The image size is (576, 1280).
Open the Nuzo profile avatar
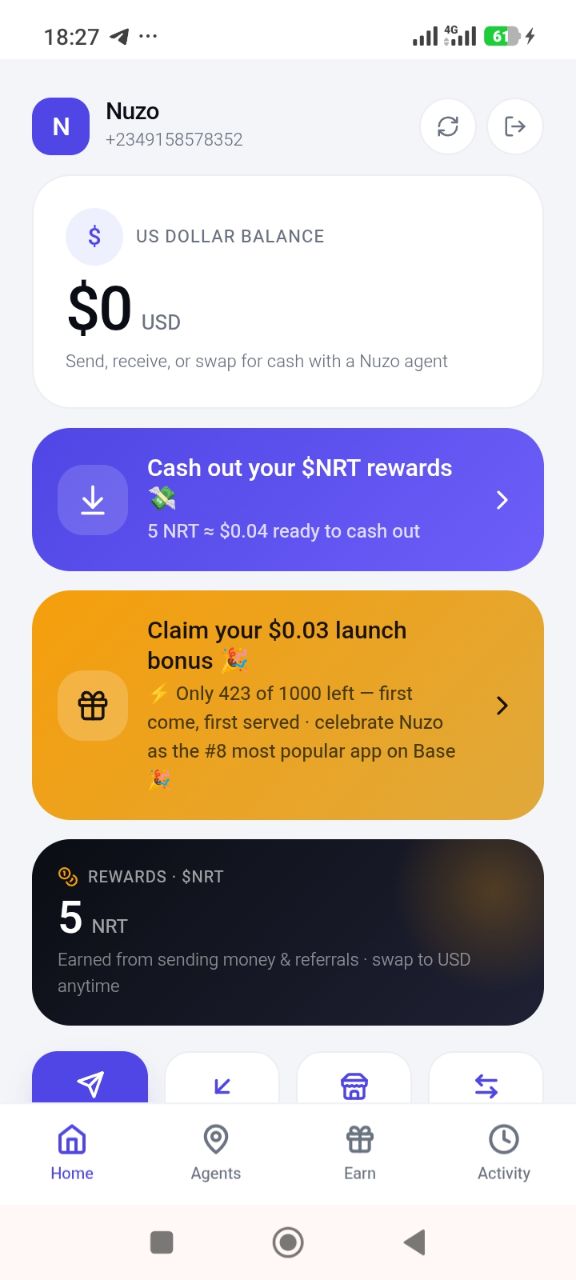(x=61, y=126)
